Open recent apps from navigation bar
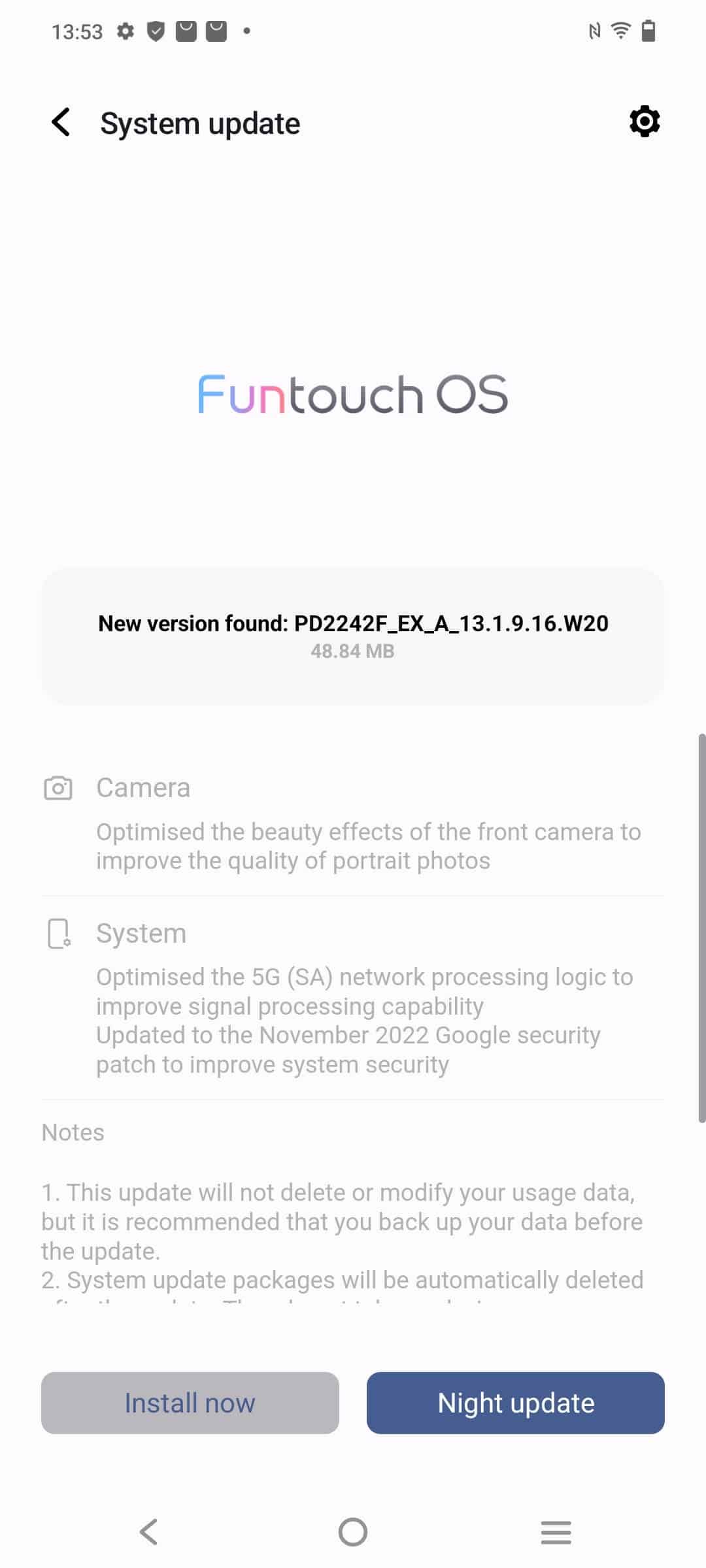Viewport: 706px width, 1568px height. [x=556, y=1532]
